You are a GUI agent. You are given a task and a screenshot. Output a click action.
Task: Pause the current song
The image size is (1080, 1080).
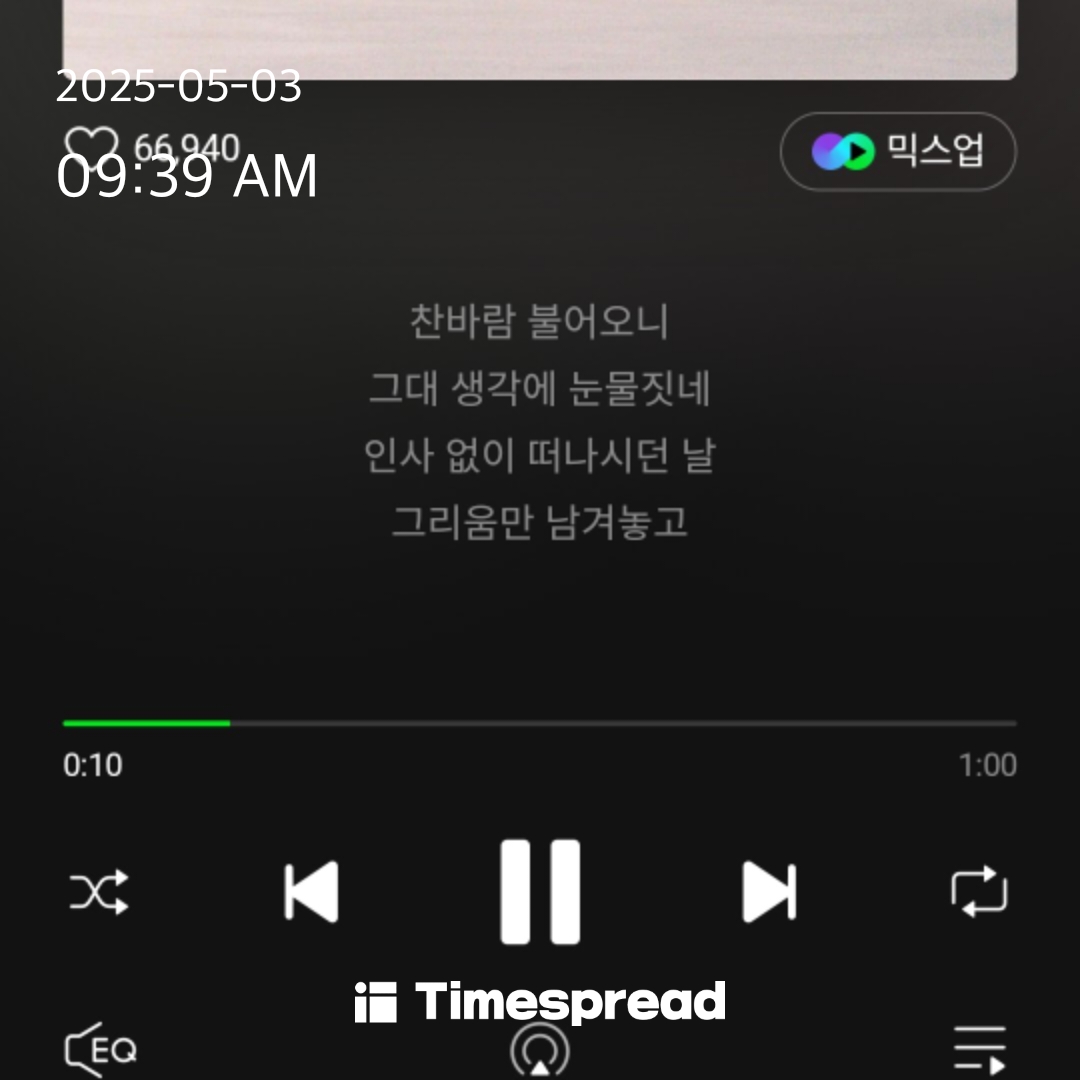540,891
